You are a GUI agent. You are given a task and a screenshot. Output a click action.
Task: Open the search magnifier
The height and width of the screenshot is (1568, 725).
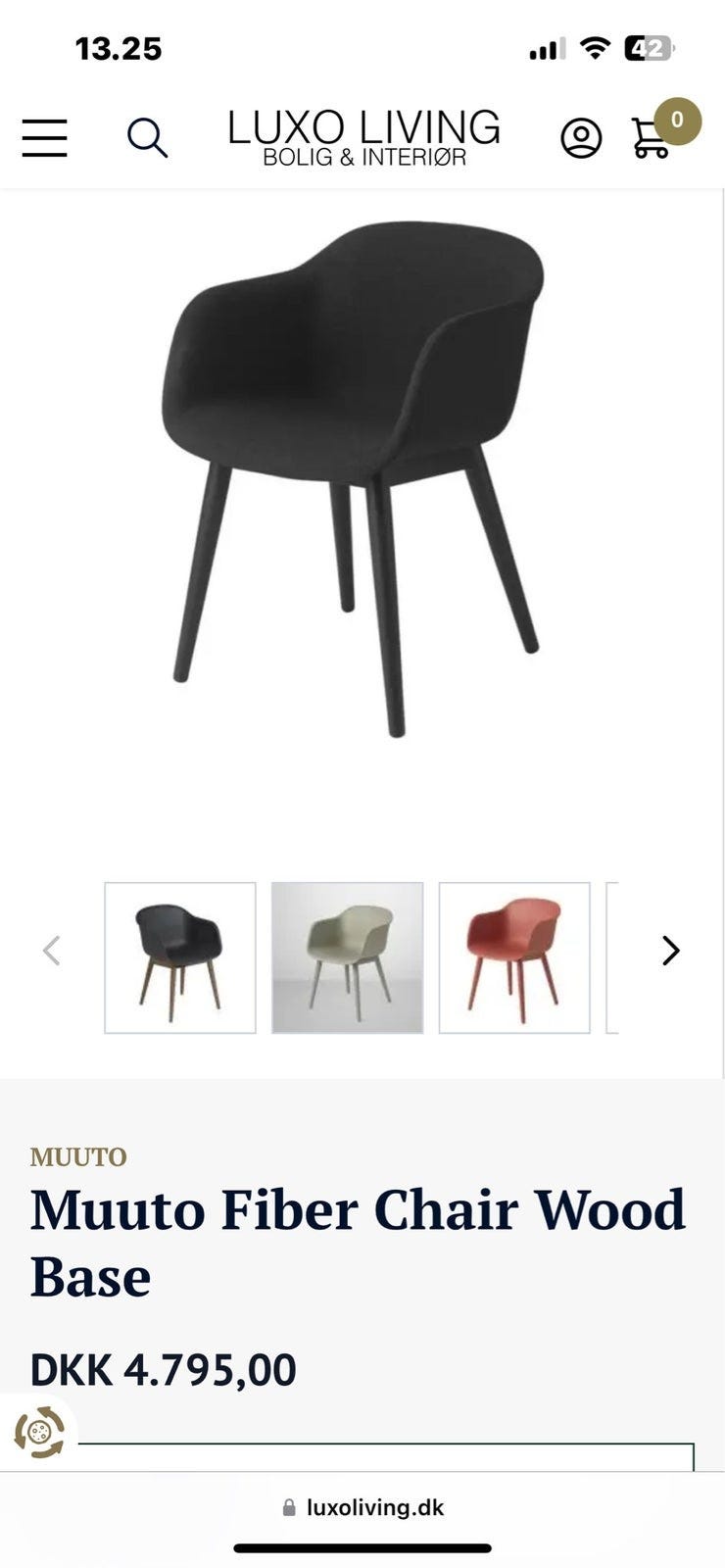tap(147, 138)
